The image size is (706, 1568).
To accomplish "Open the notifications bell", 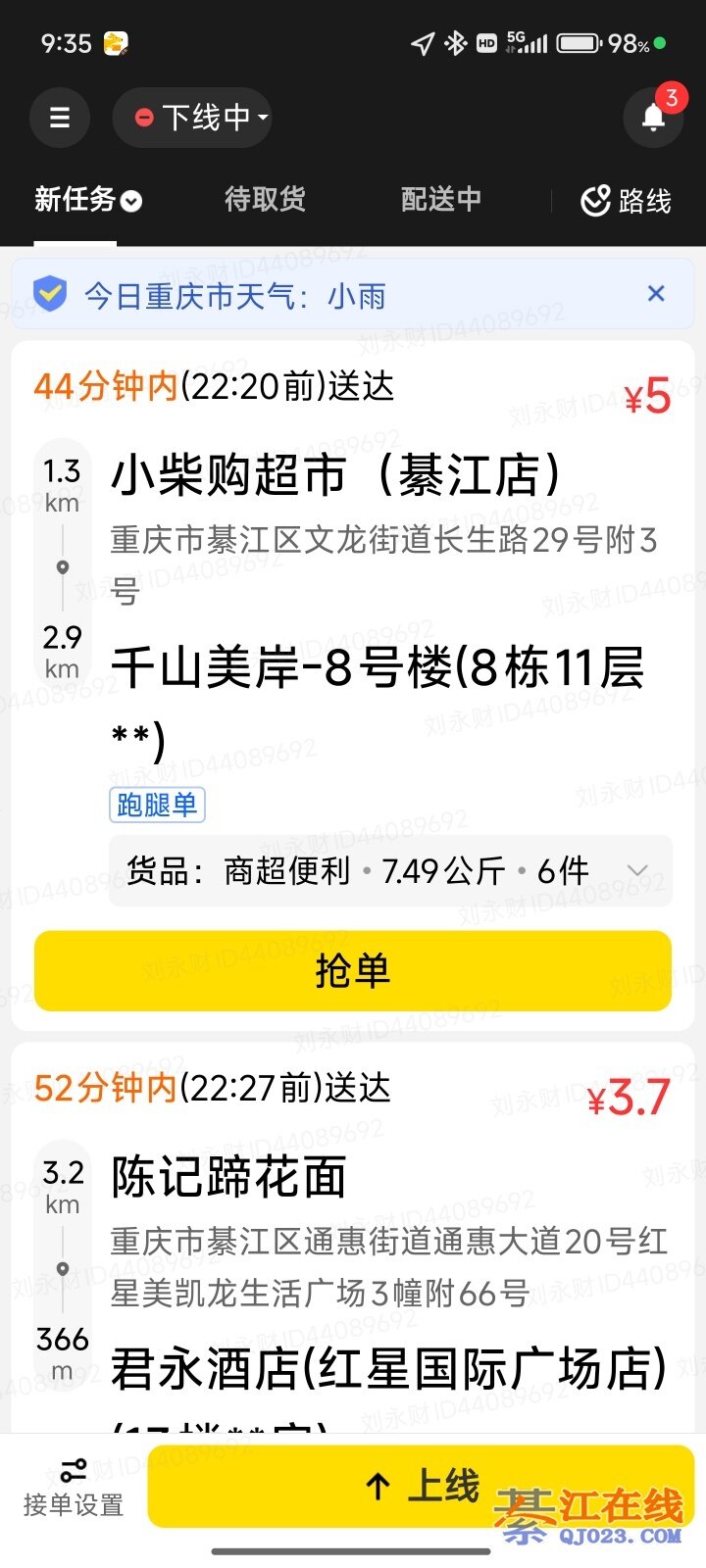I will [x=653, y=118].
